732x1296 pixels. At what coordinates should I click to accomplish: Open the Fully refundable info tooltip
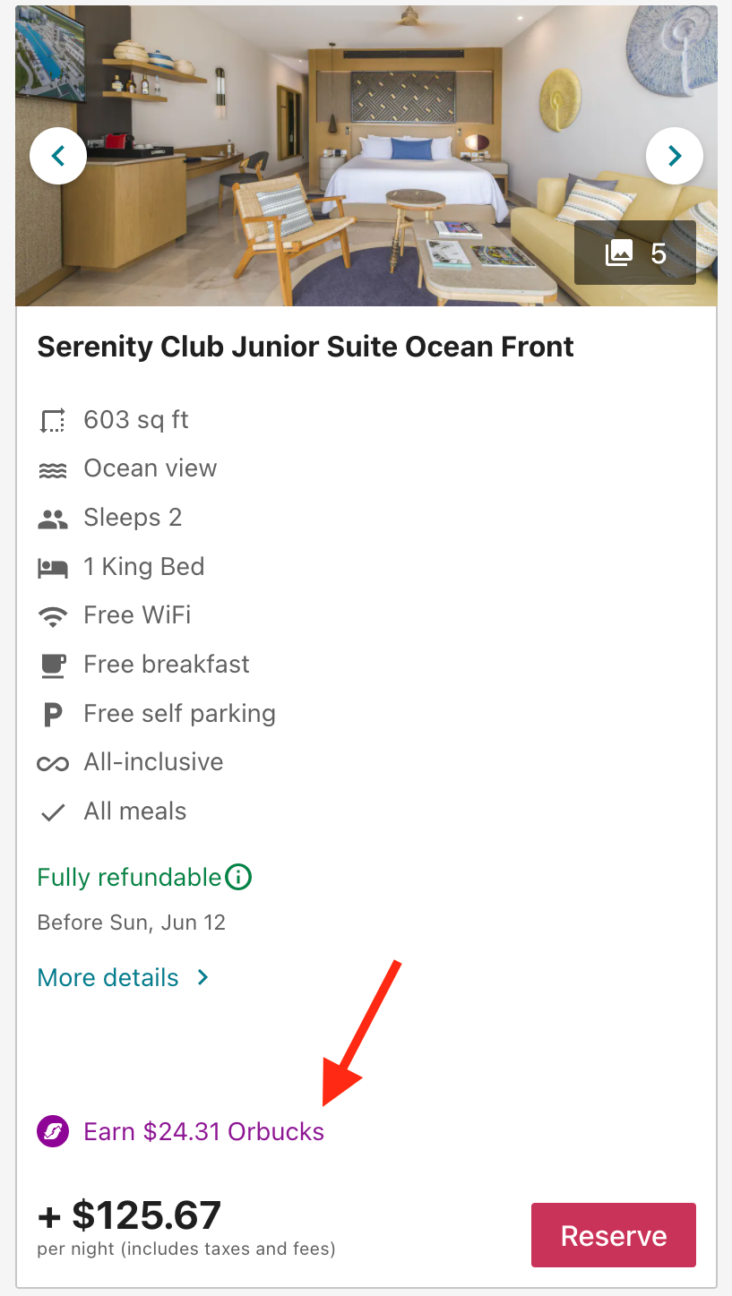(x=240, y=876)
